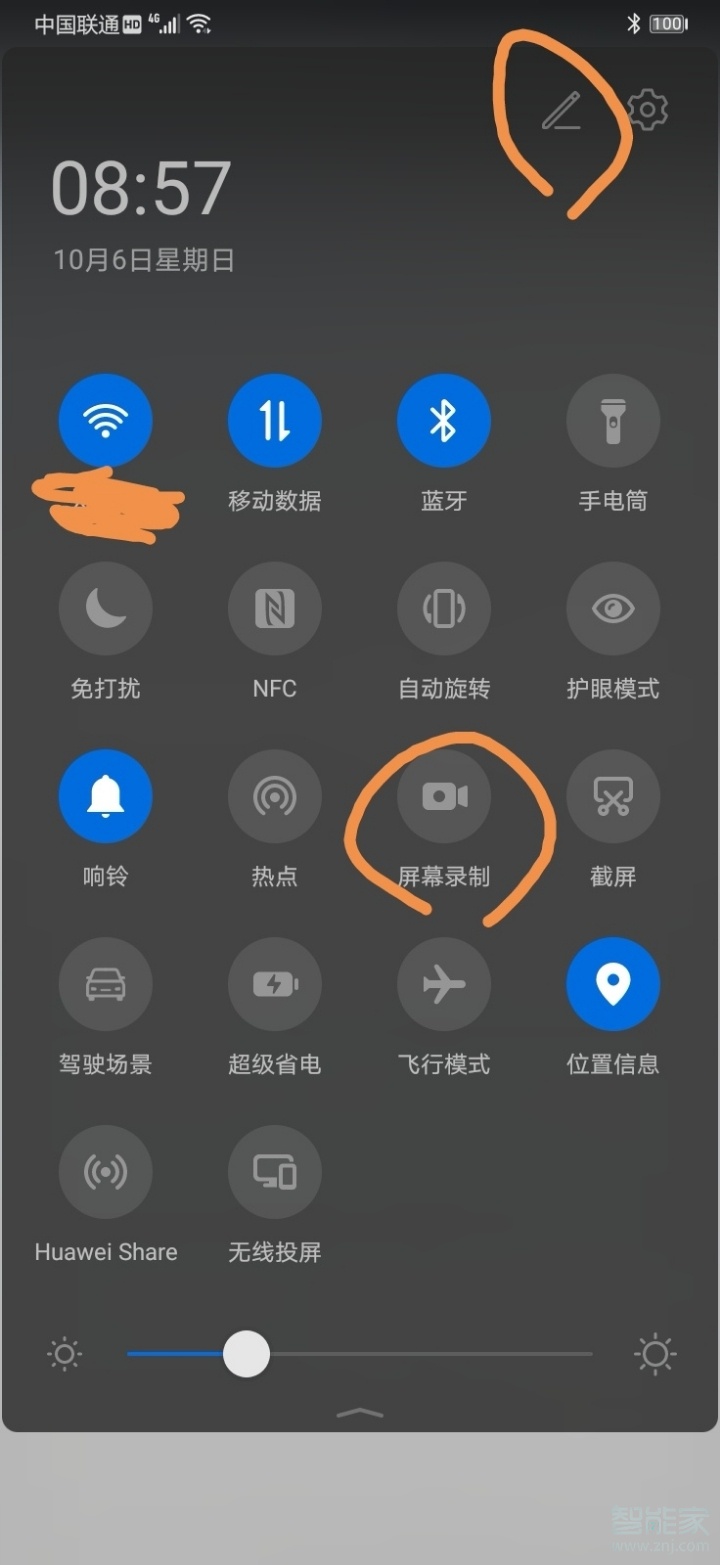The height and width of the screenshot is (1565, 720).
Task: Enable 无线投屏 wireless projection
Action: point(274,1171)
